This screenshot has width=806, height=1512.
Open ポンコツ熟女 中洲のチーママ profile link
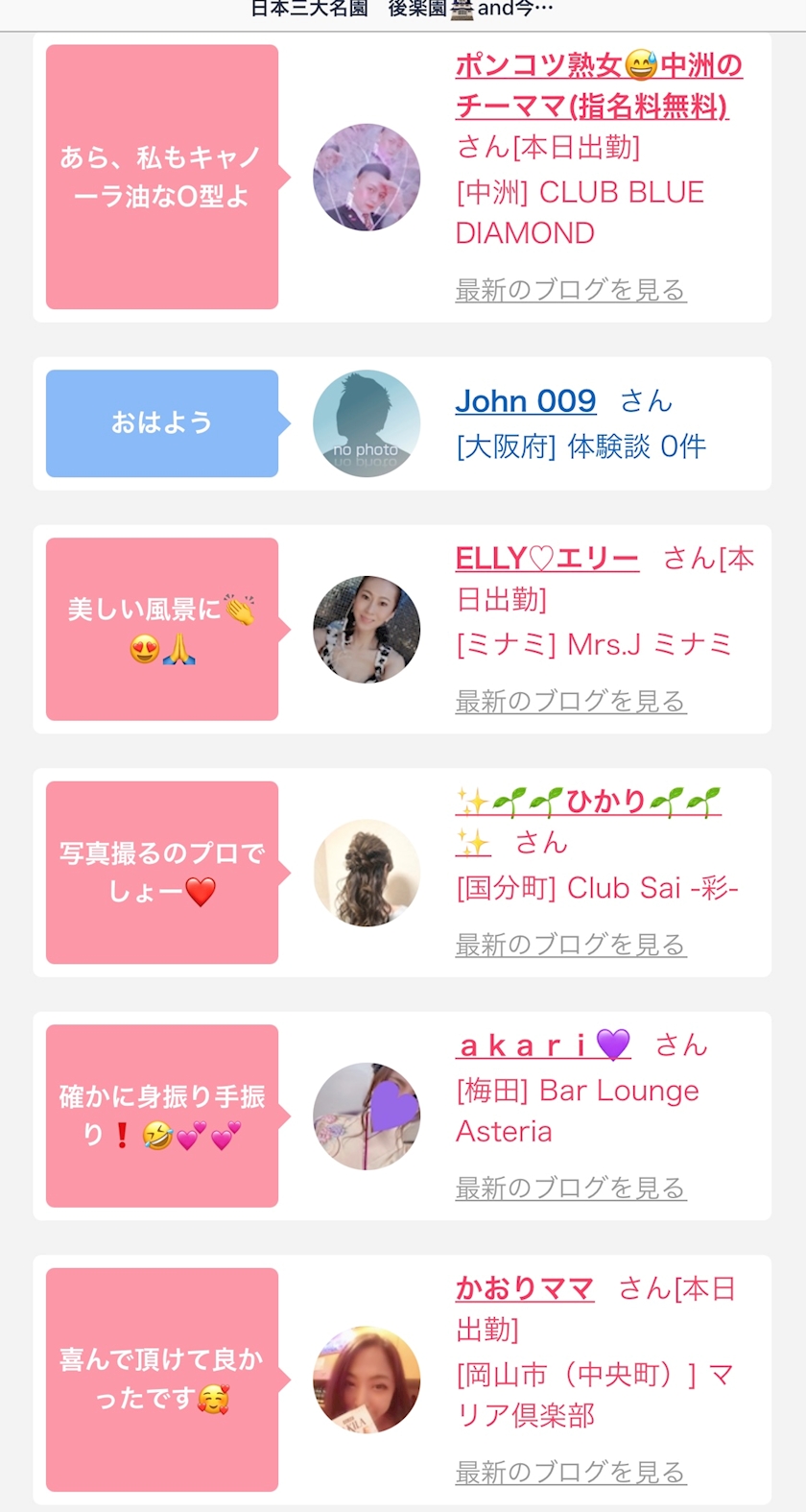click(x=598, y=85)
